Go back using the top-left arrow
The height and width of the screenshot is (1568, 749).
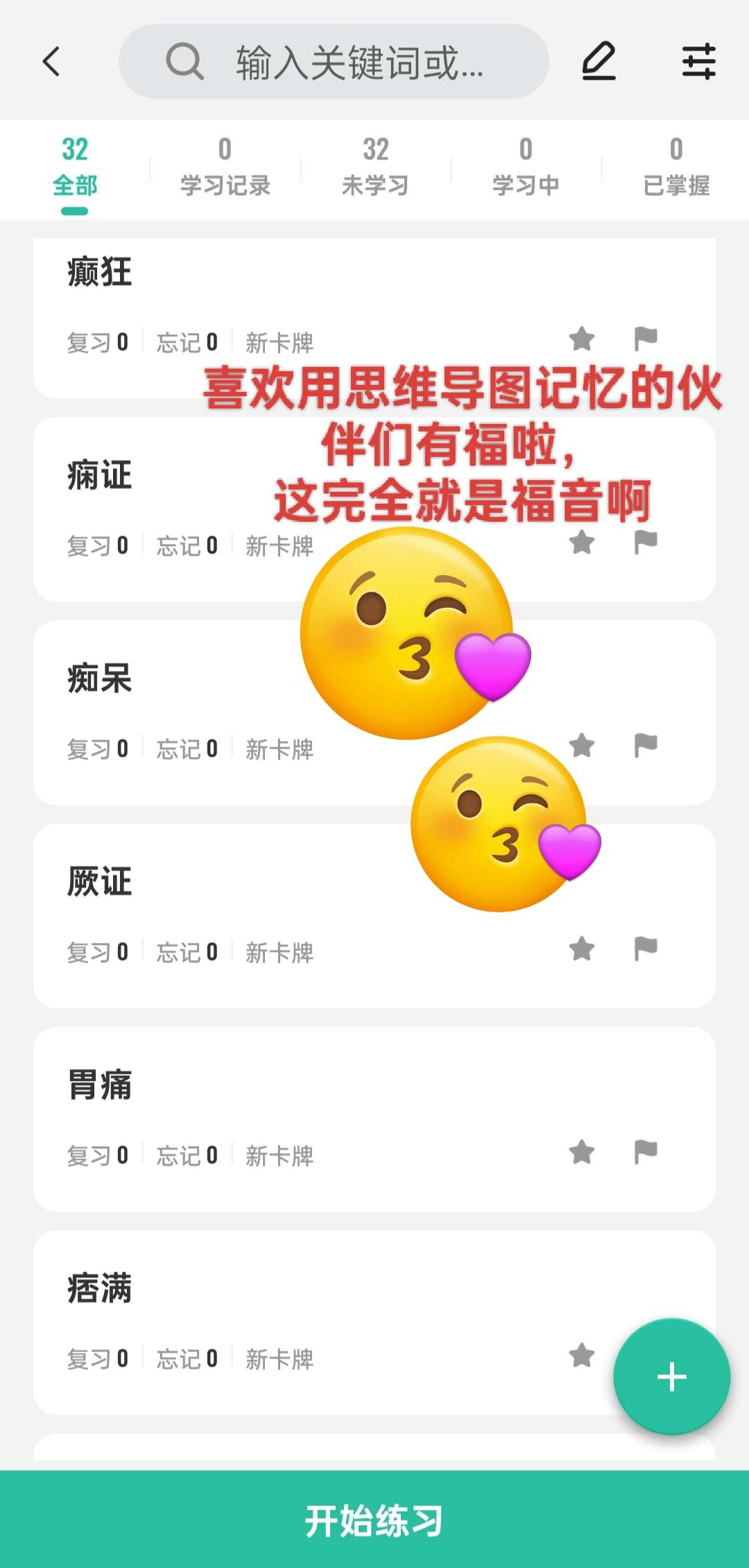(52, 62)
